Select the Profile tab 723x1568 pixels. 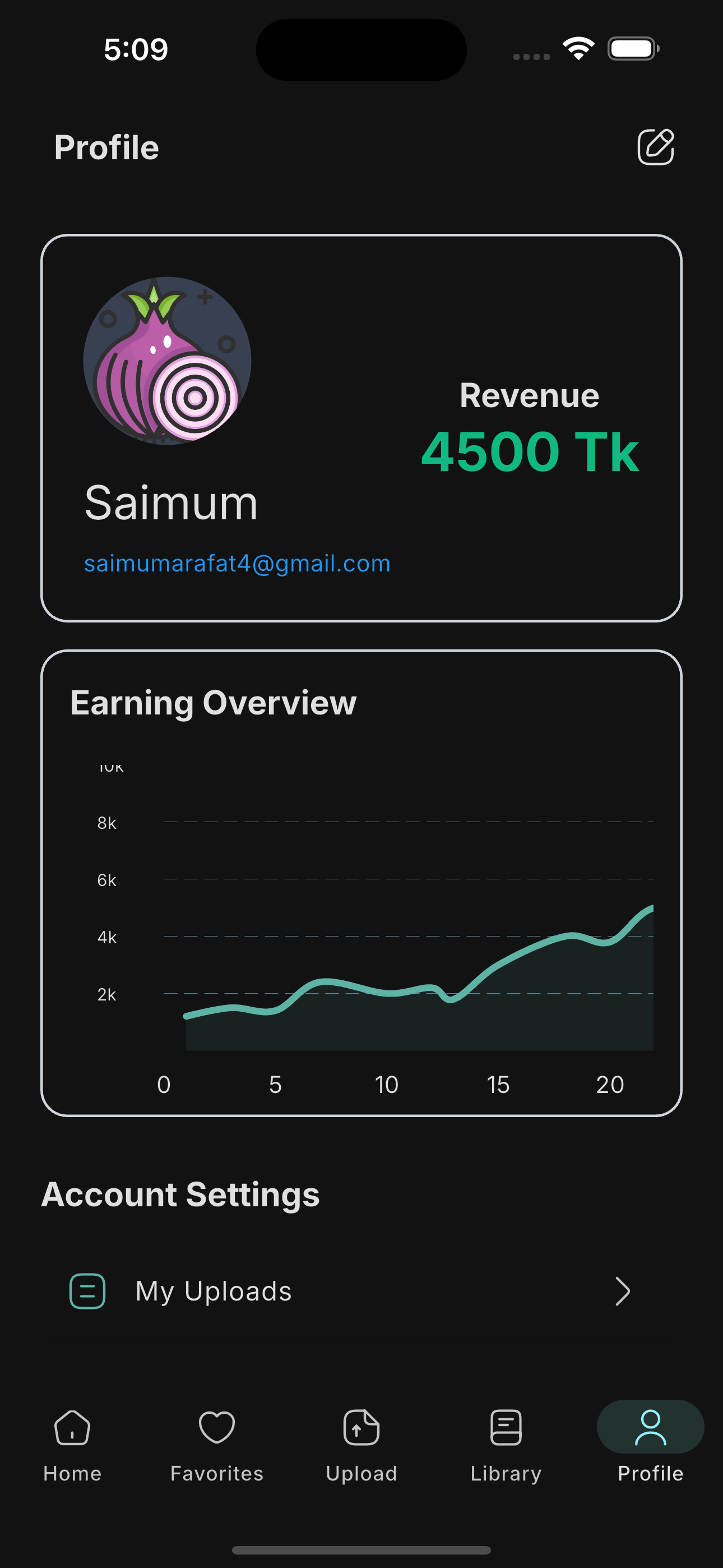(650, 1445)
